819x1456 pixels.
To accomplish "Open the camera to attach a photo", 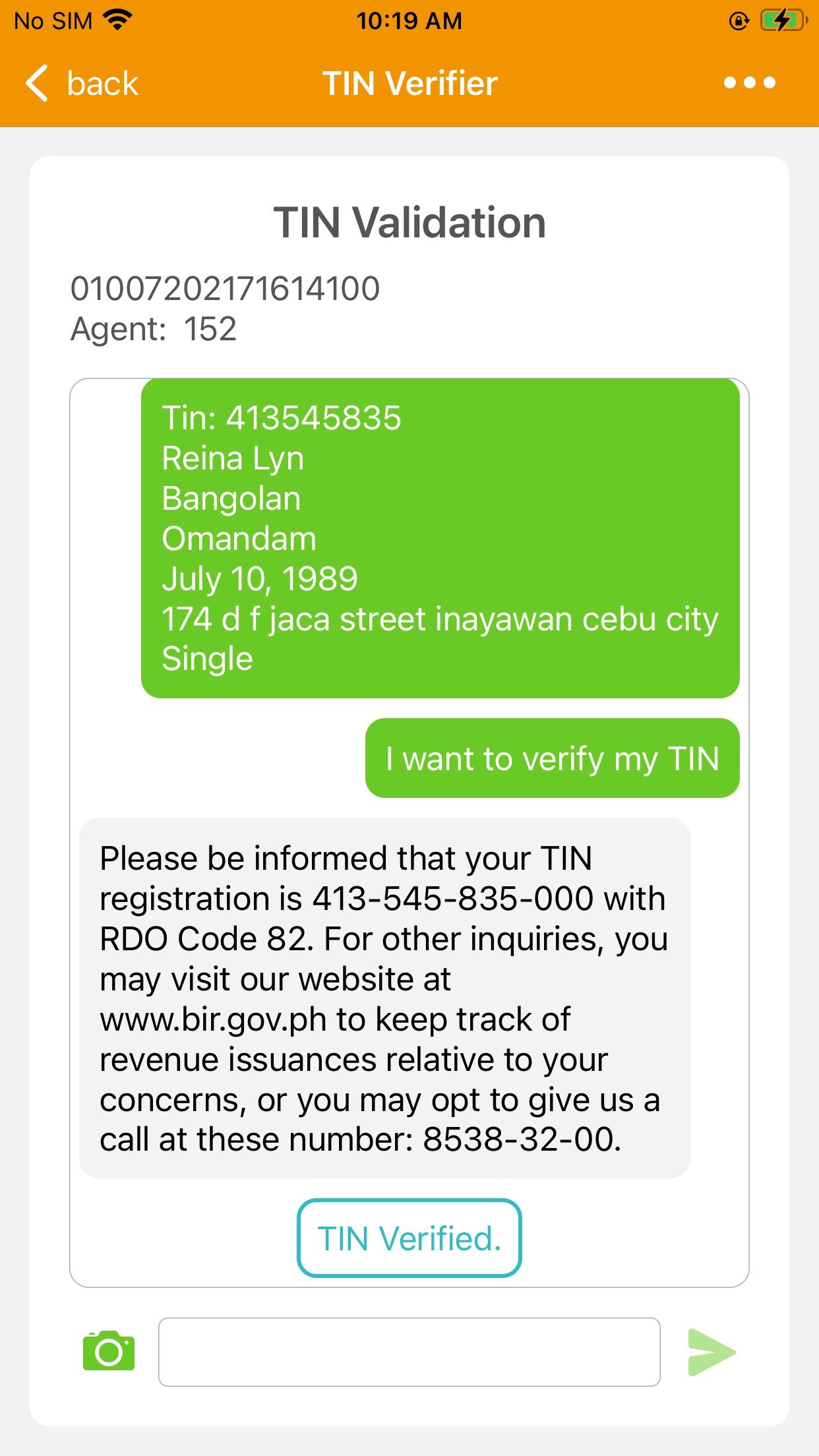I will (x=109, y=1351).
